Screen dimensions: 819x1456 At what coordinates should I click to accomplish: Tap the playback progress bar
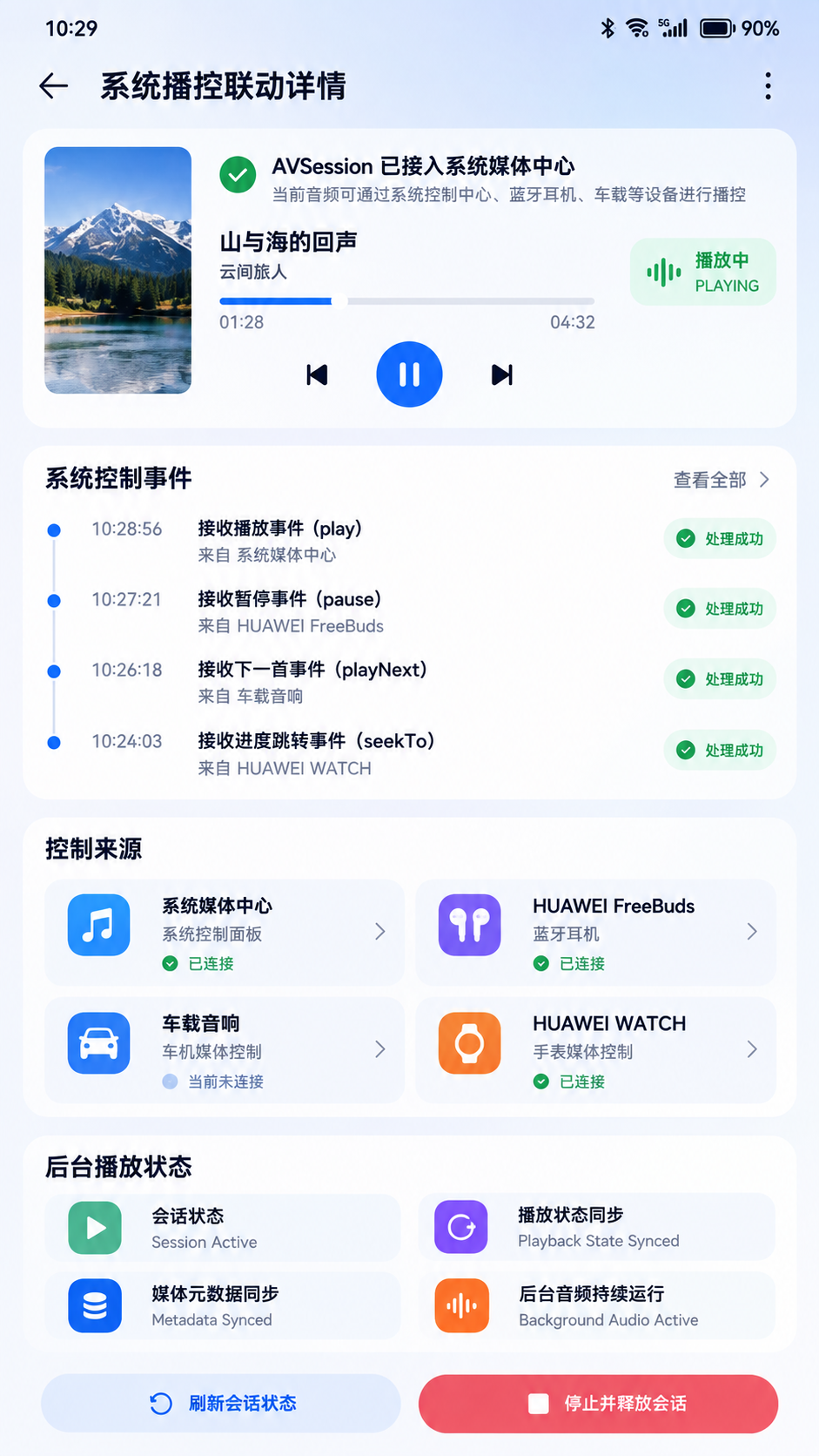(406, 301)
